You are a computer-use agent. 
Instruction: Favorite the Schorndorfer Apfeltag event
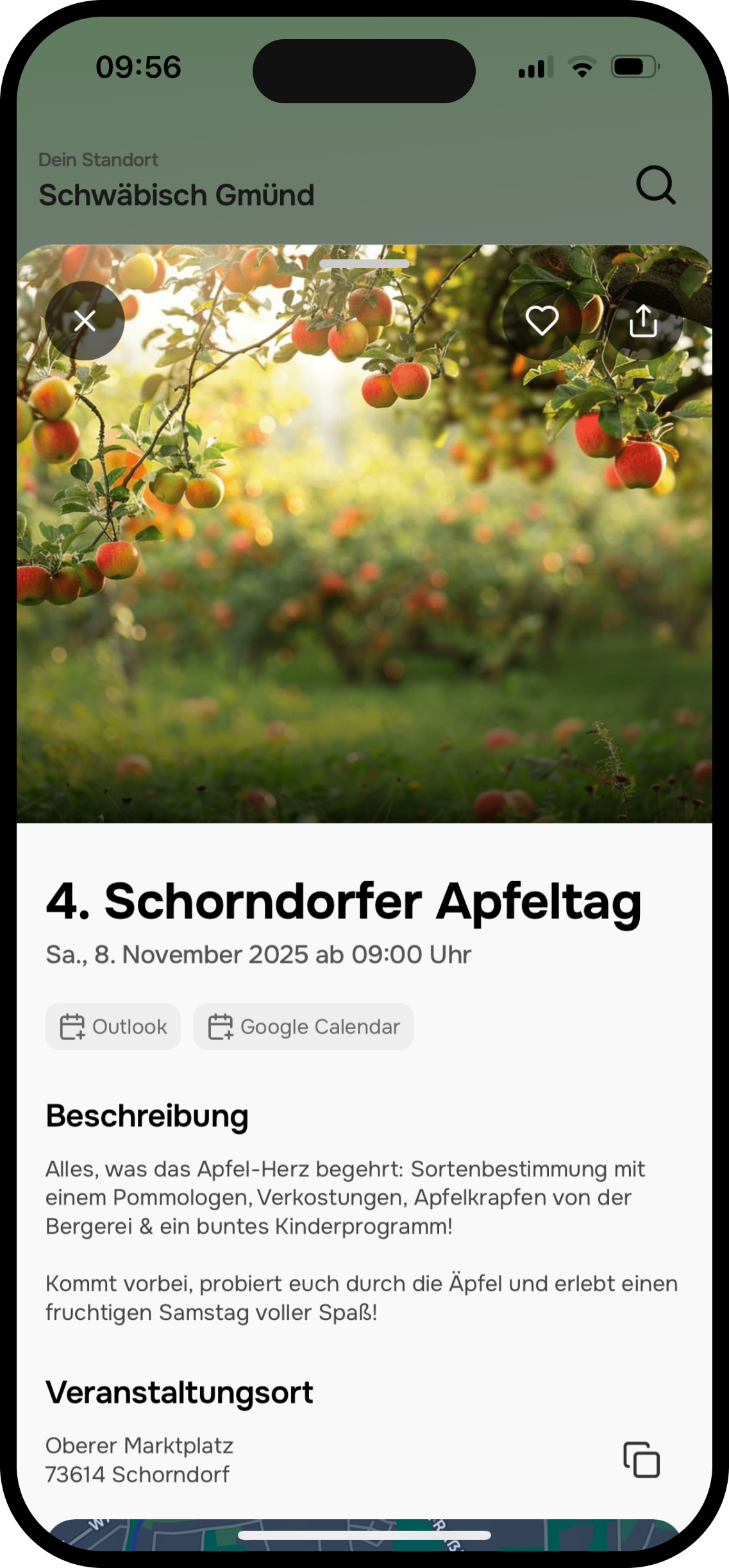tap(542, 320)
